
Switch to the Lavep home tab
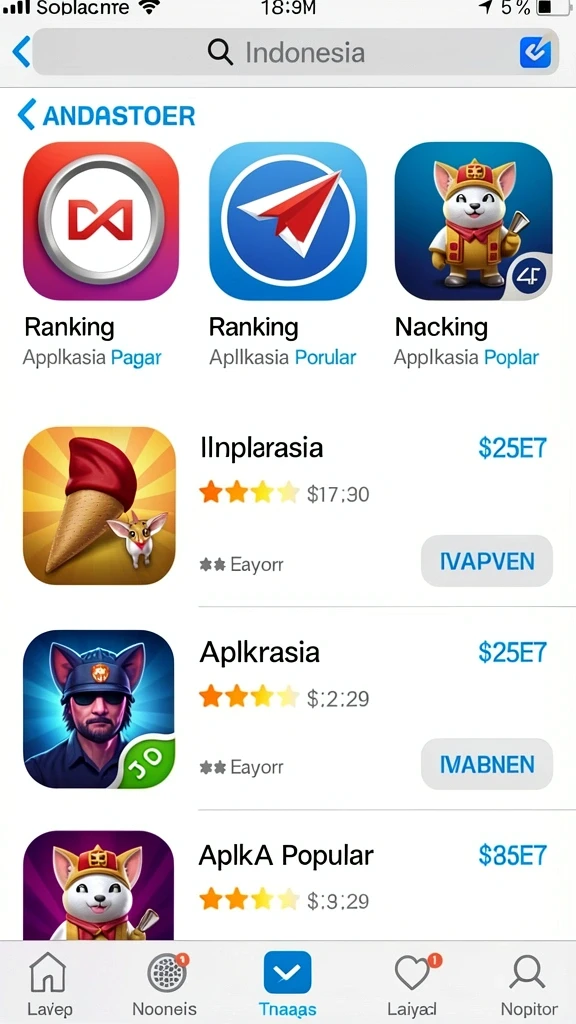(x=49, y=984)
